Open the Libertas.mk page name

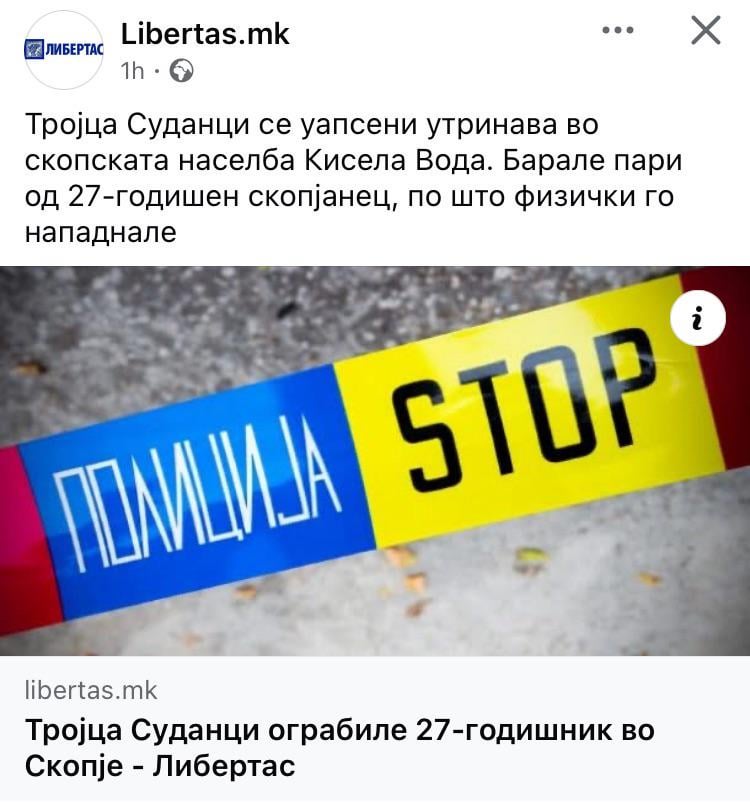tap(205, 34)
